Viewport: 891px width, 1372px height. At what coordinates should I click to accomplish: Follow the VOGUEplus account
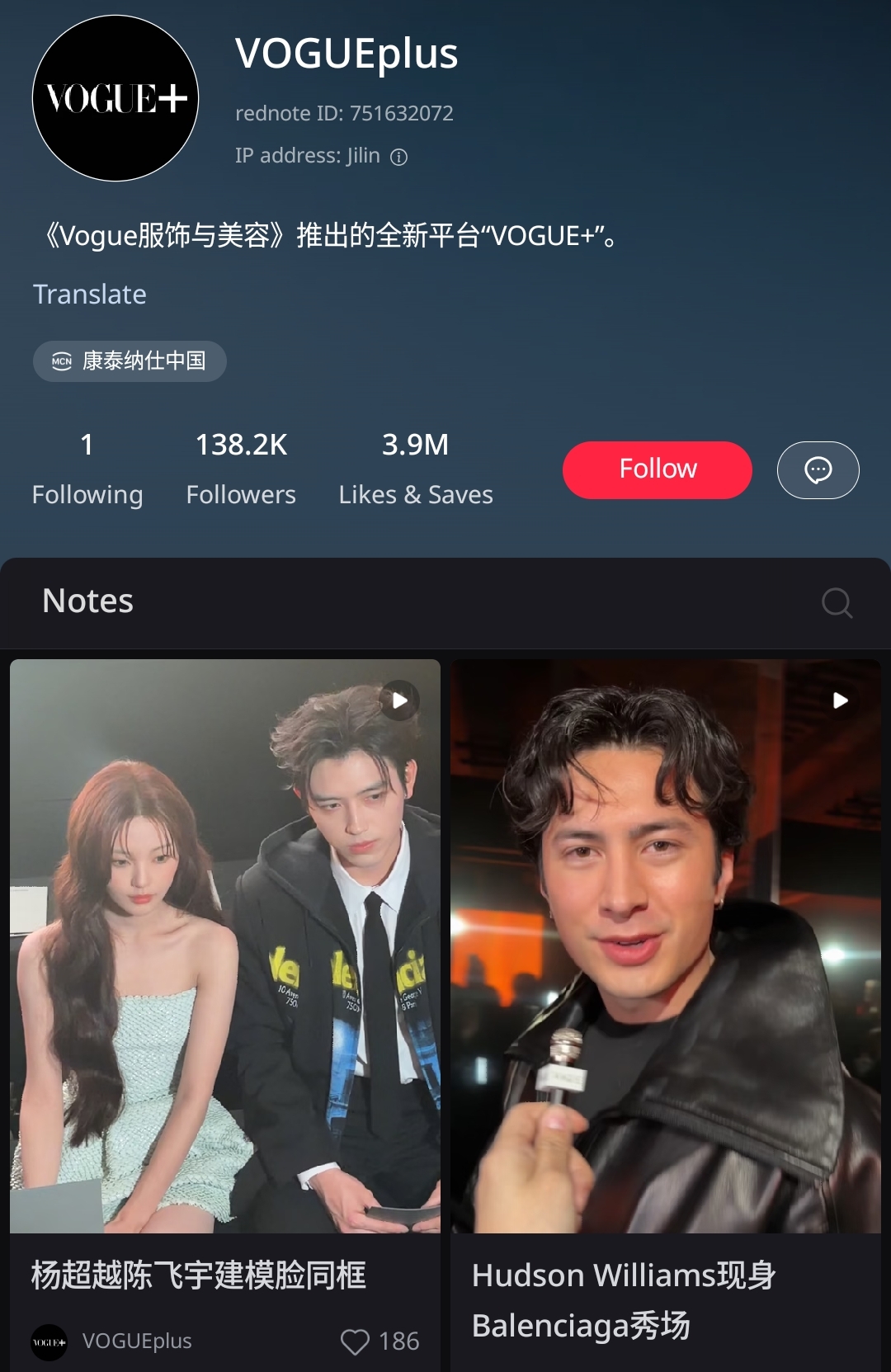657,469
